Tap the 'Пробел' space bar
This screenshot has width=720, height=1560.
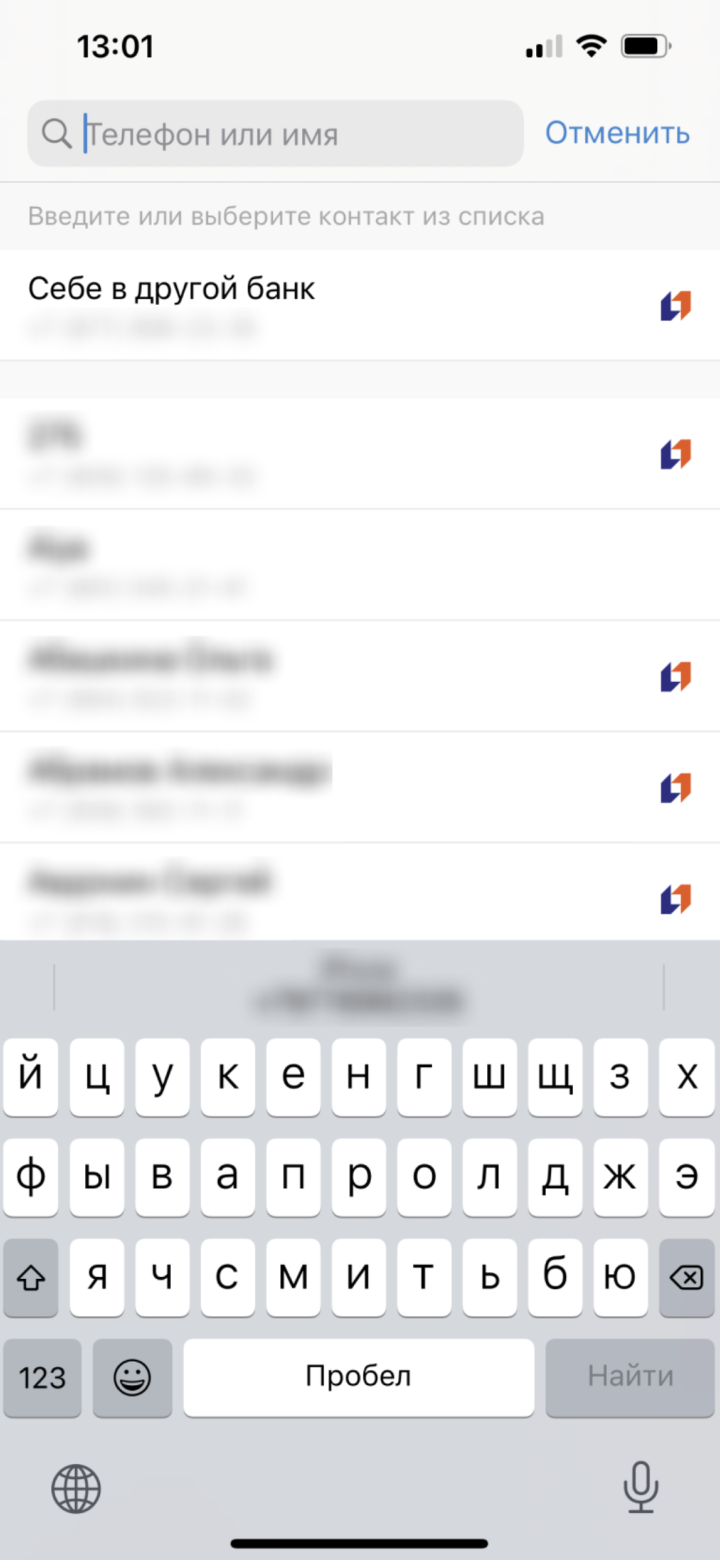[x=358, y=1378]
